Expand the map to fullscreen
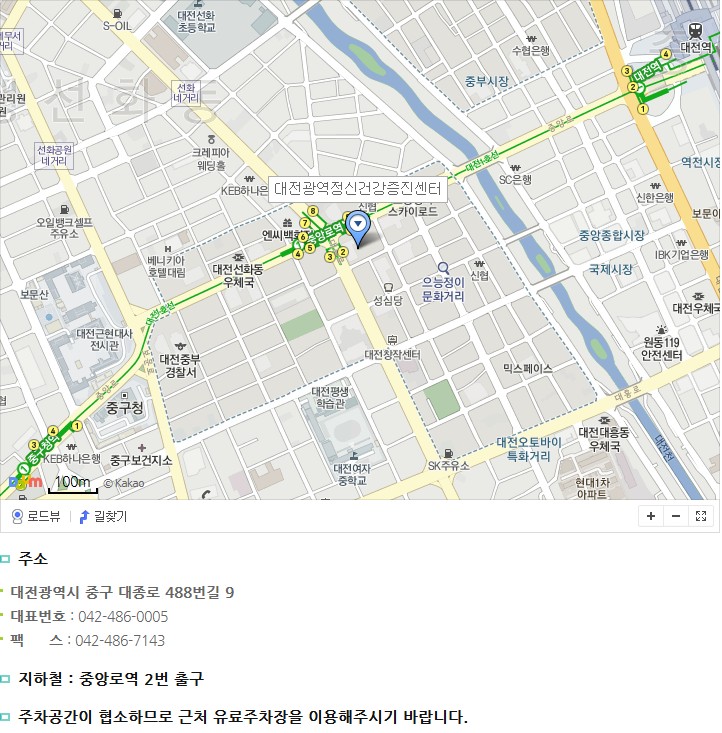This screenshot has height=733, width=722. pyautogui.click(x=701, y=516)
